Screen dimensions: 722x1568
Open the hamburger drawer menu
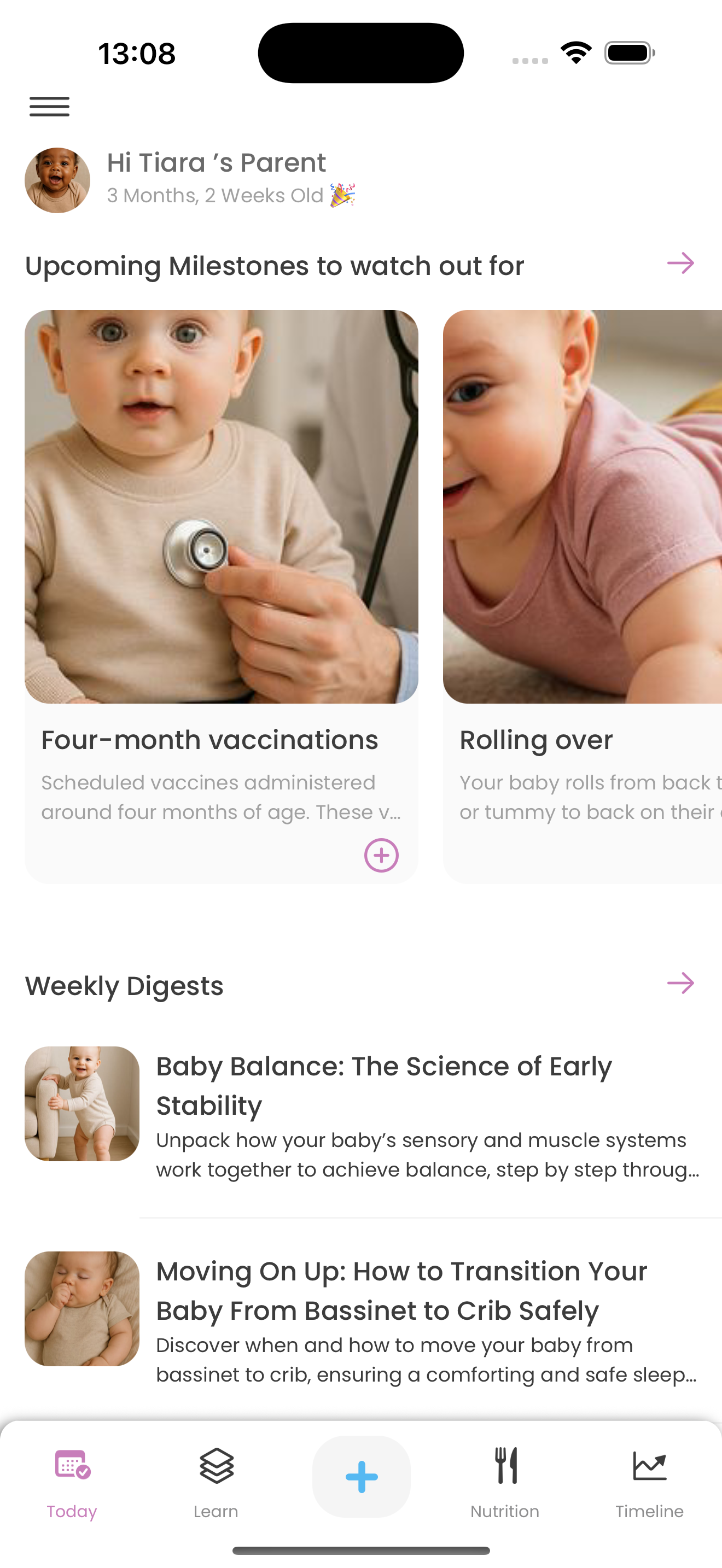coord(49,107)
